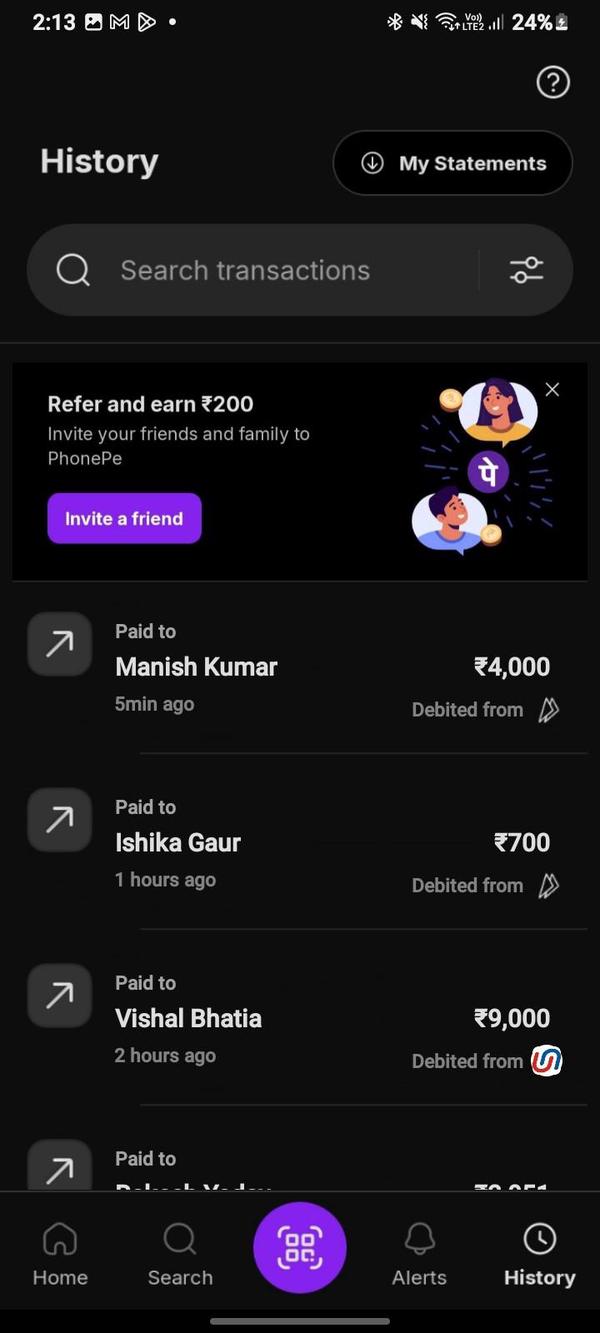Open payment to Manish Kumar
This screenshot has height=1333, width=600.
point(300,667)
